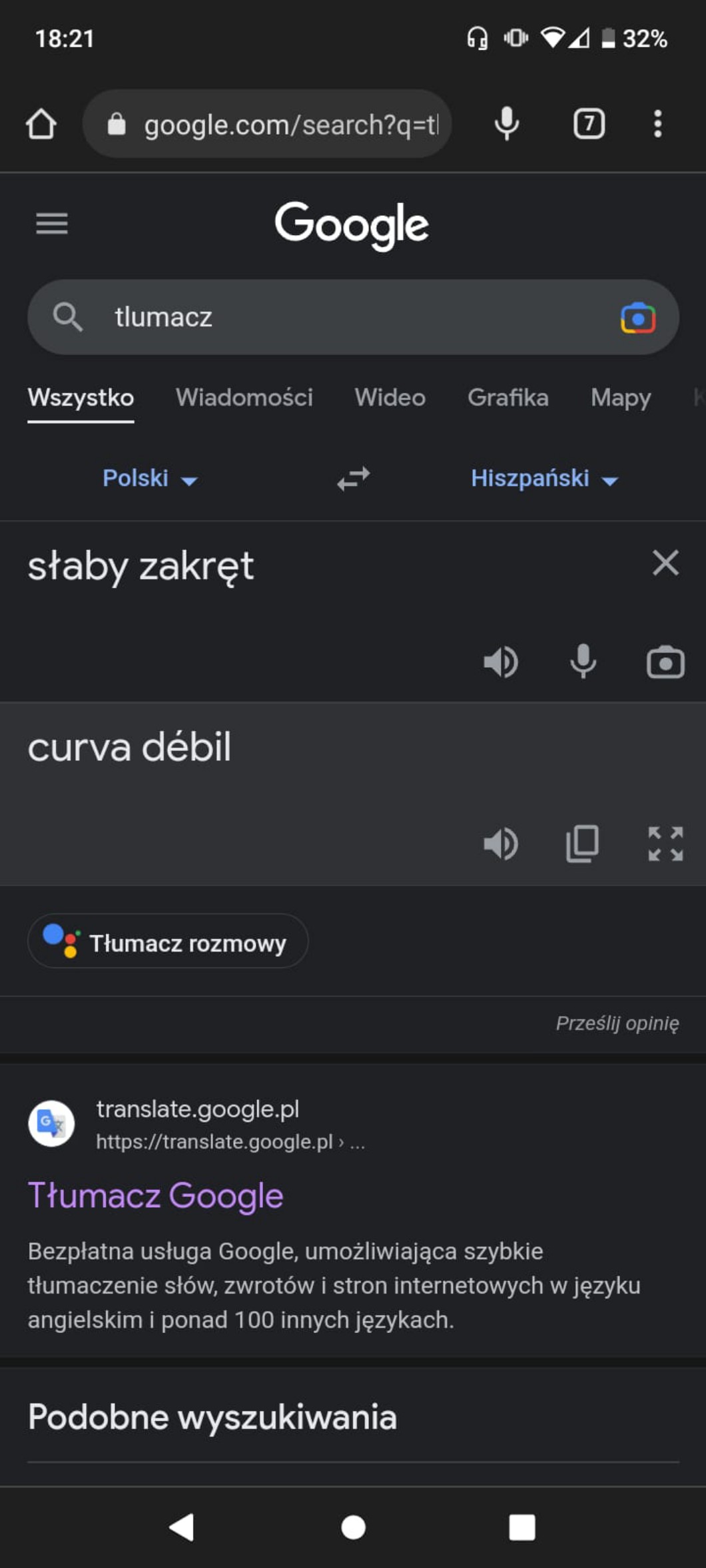The image size is (706, 1568).
Task: Expand the Hiszpański target language dropdown
Action: tap(544, 478)
